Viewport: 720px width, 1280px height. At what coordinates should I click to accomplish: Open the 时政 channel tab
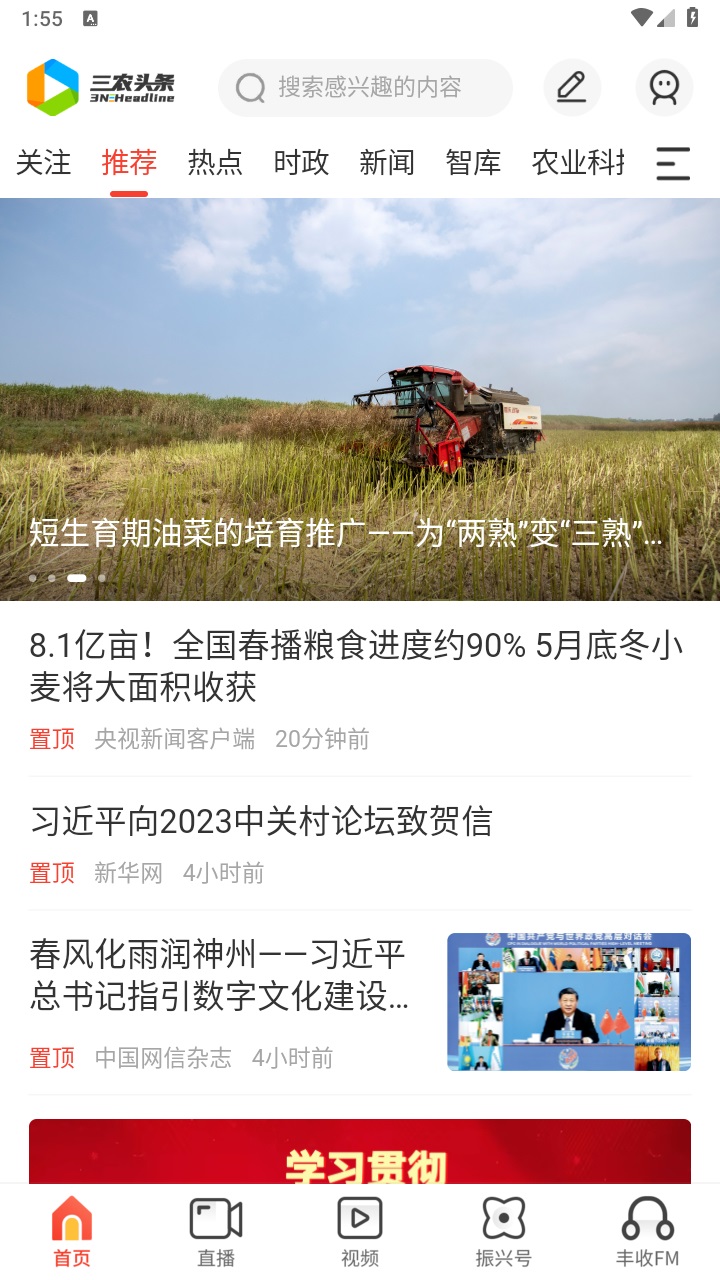(x=300, y=163)
